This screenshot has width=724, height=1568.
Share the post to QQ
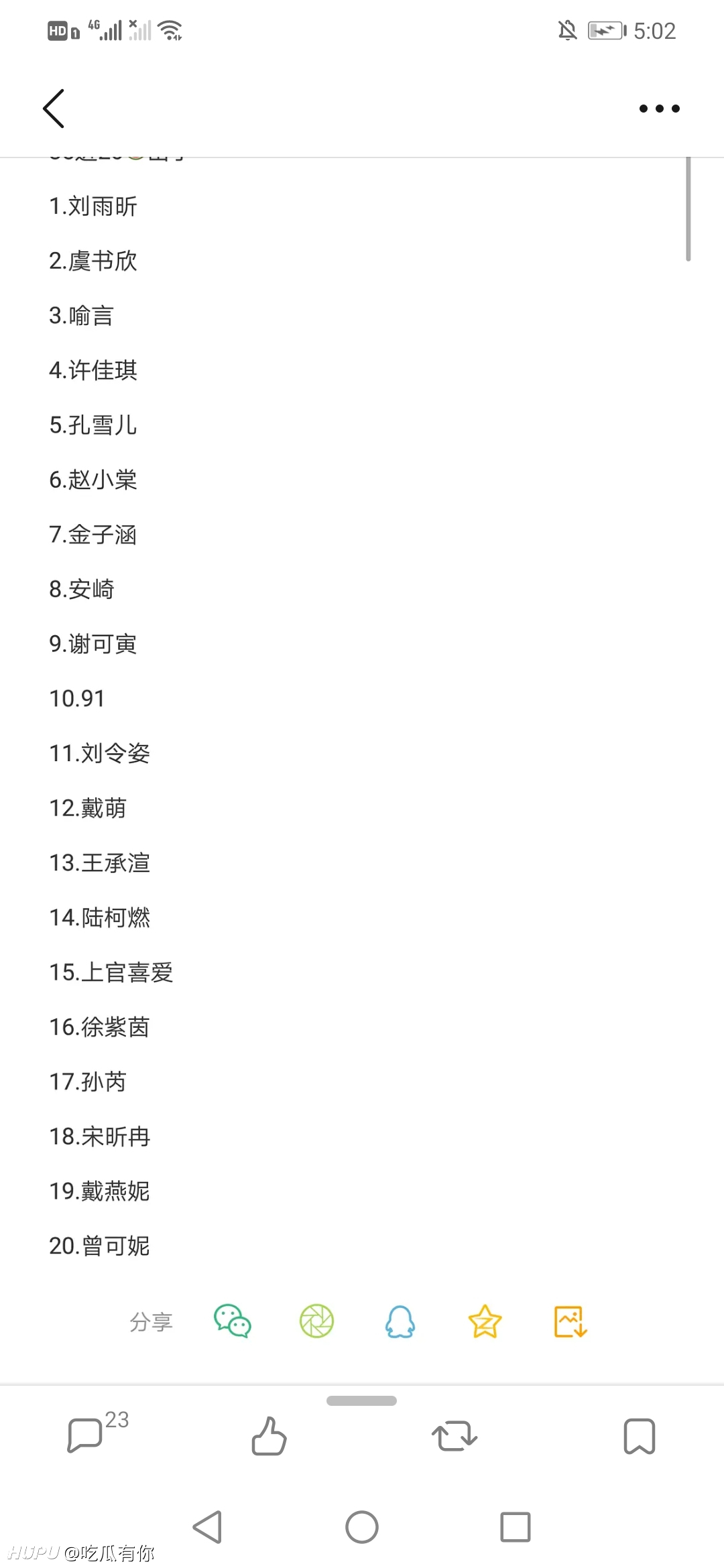pyautogui.click(x=400, y=1321)
